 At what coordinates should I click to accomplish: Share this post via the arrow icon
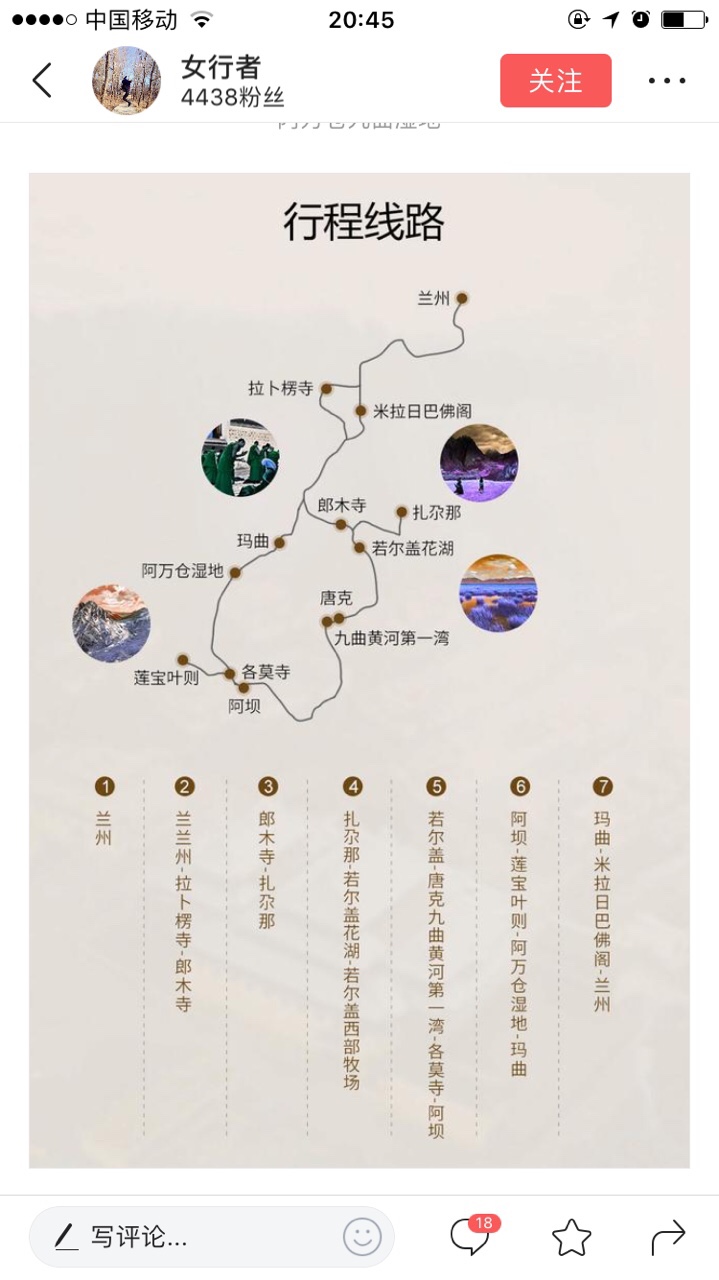tap(667, 1237)
